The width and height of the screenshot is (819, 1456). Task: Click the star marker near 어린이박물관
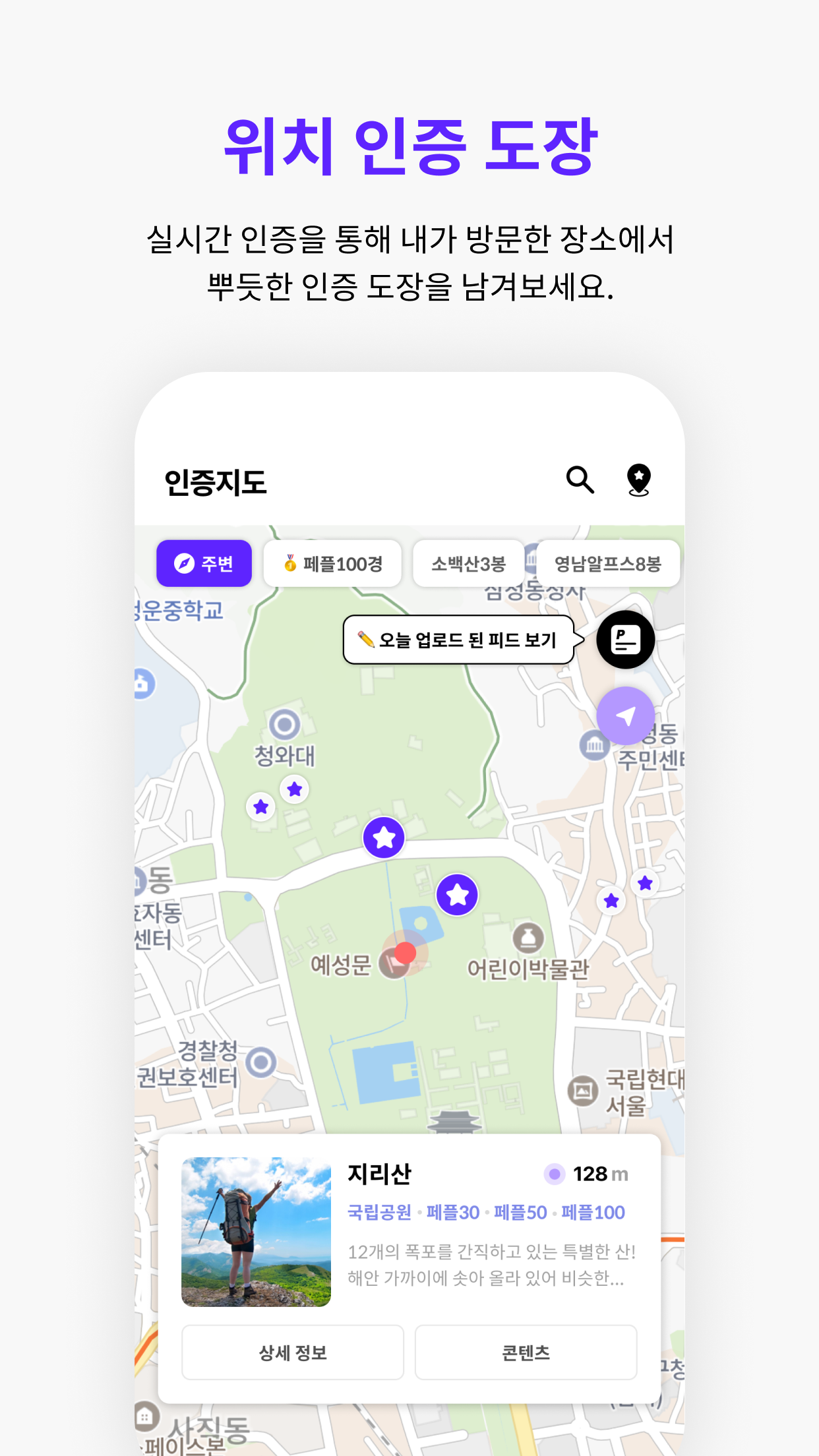(x=456, y=895)
